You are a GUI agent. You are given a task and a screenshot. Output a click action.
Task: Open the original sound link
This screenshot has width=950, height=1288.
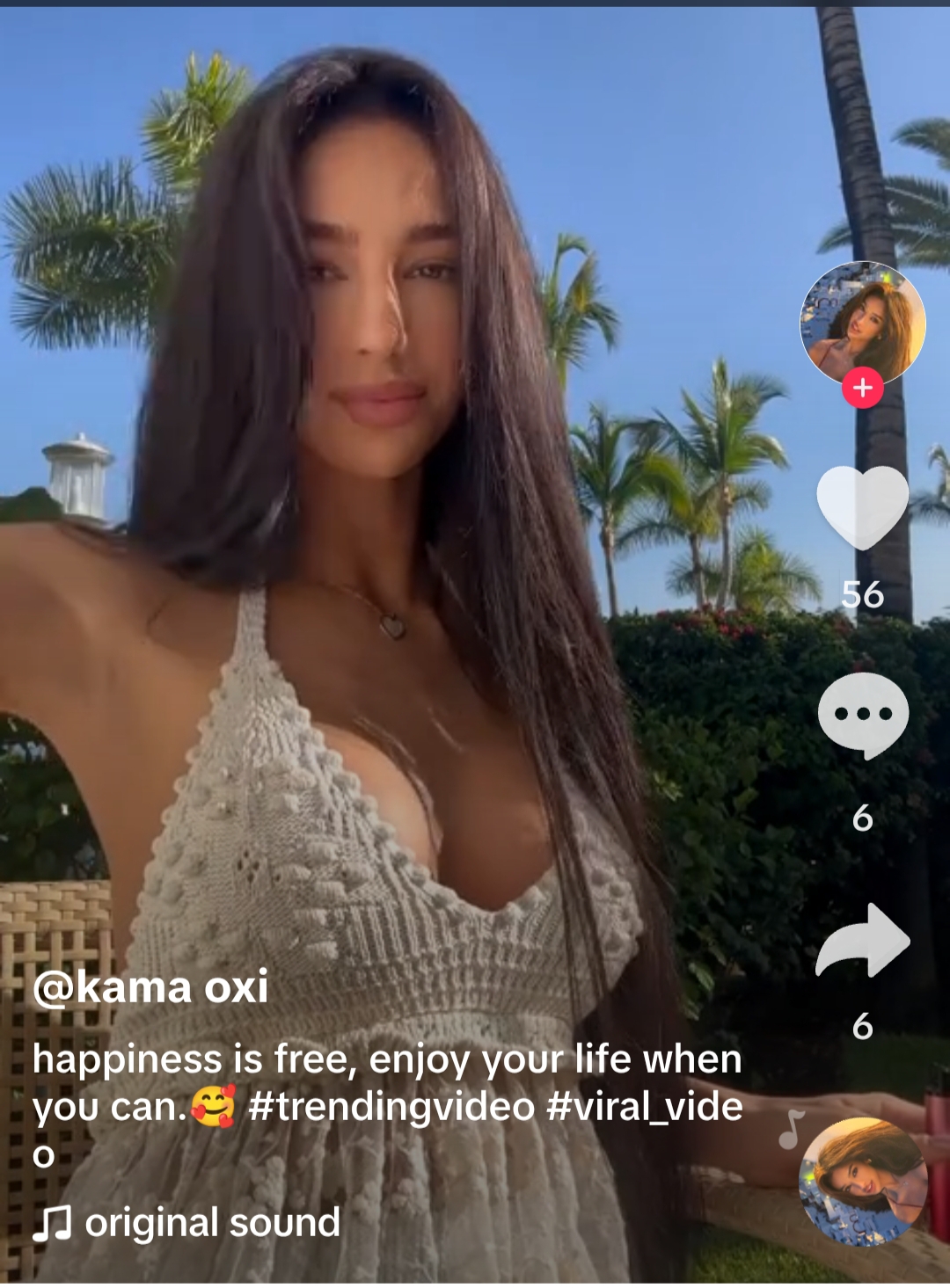211,1223
